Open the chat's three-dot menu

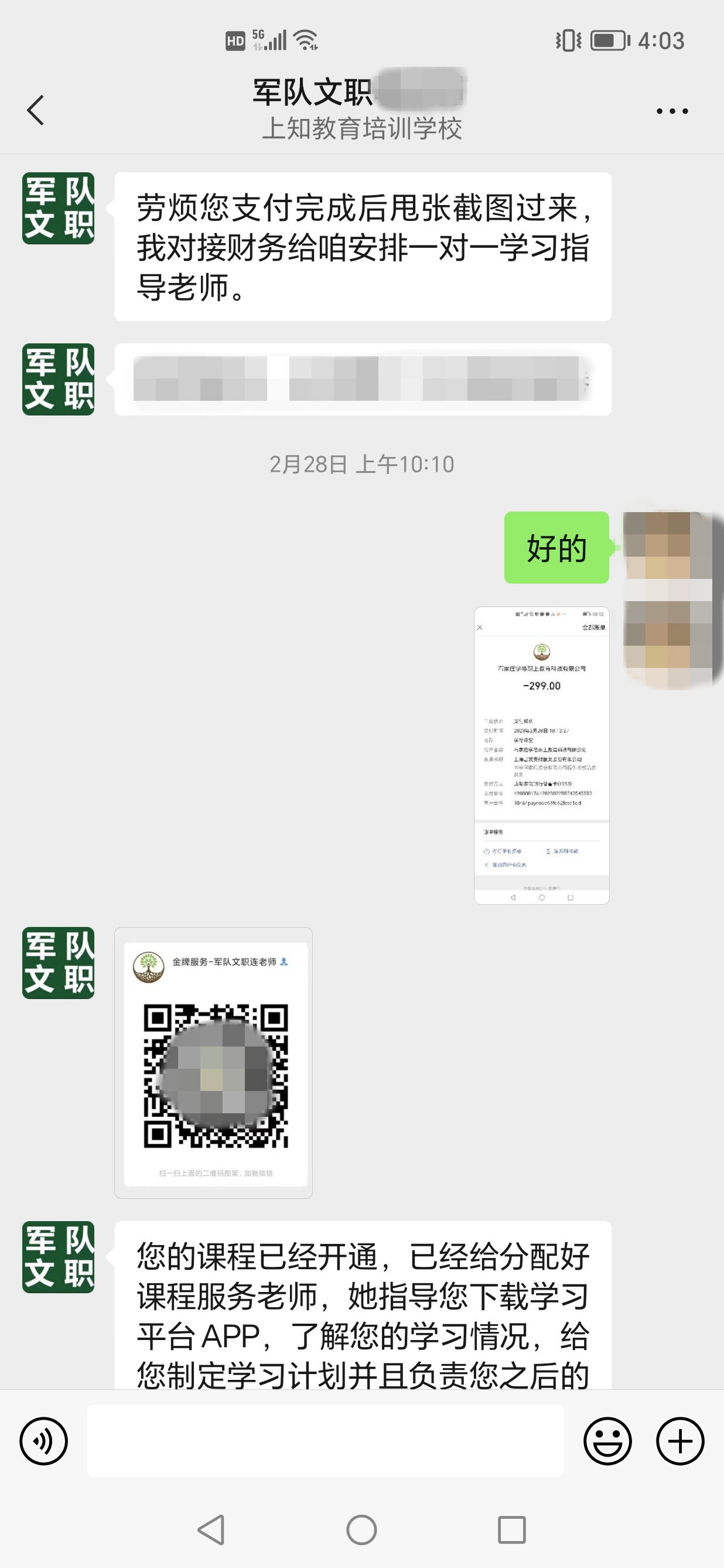click(672, 111)
